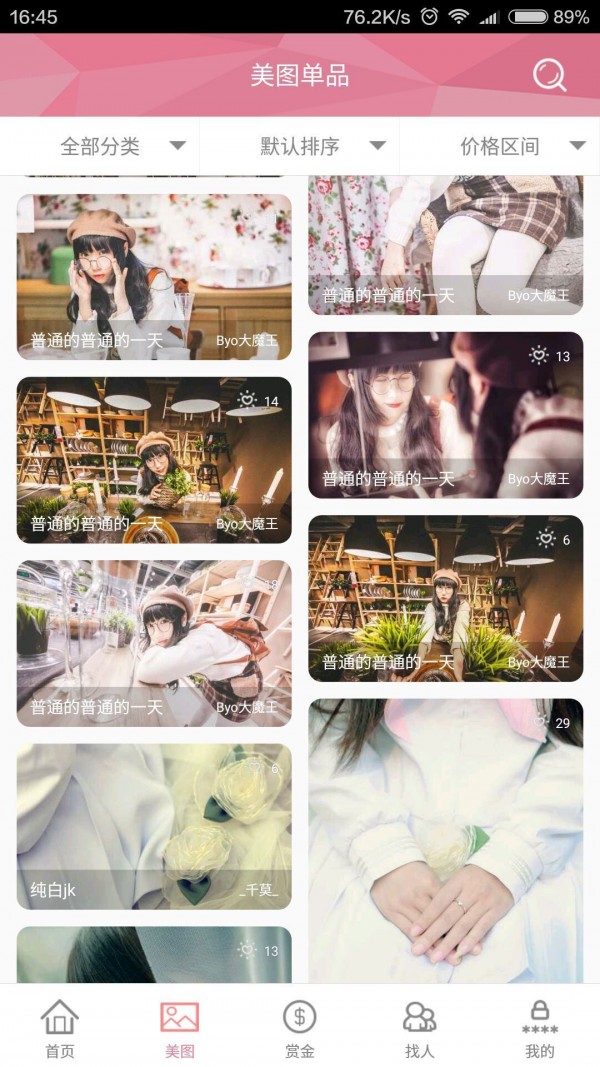Open the 普通的普通的一天 card with 14 likes
The image size is (600, 1067).
[x=154, y=459]
